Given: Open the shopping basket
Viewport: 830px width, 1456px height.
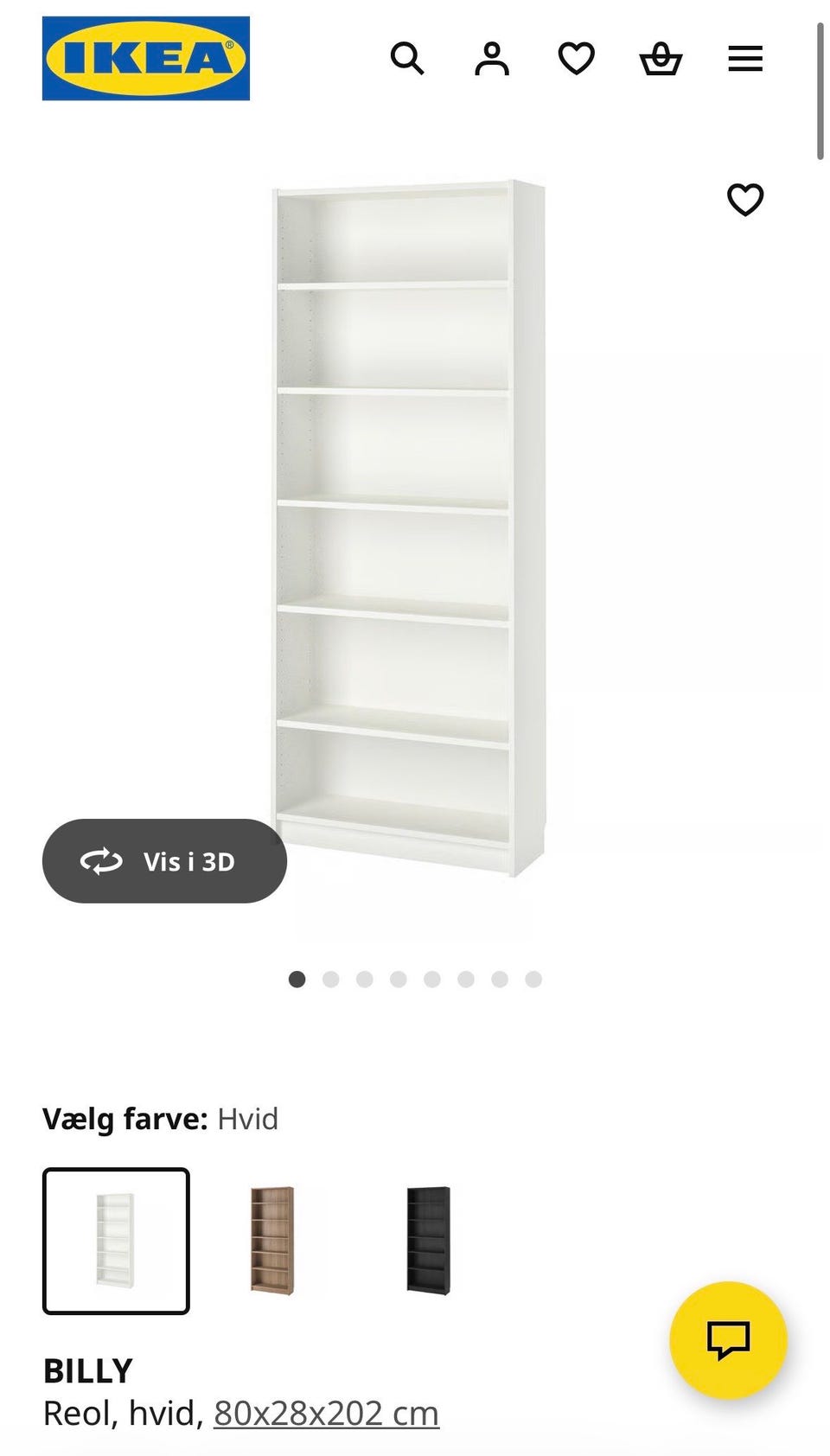Looking at the screenshot, I should tap(660, 58).
